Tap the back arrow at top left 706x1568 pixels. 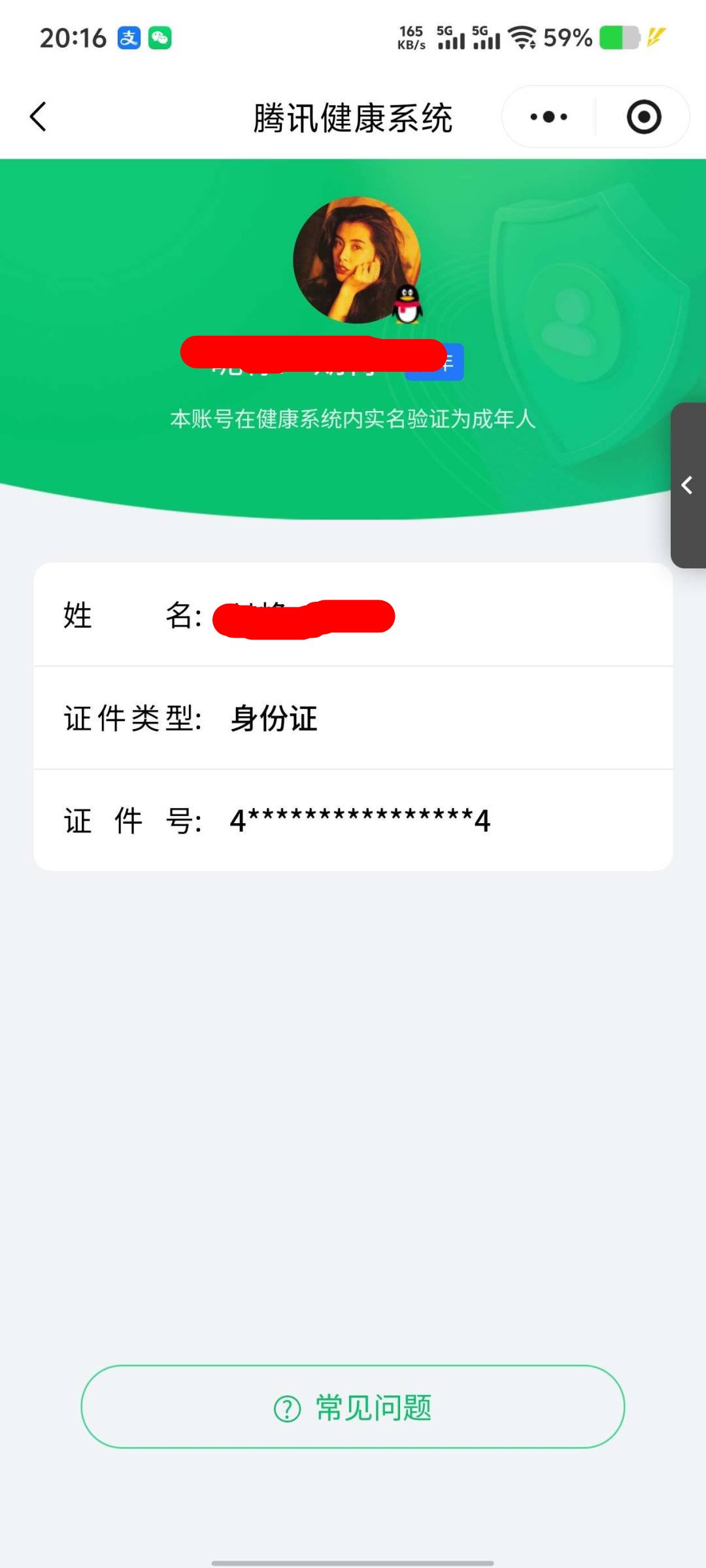point(38,118)
